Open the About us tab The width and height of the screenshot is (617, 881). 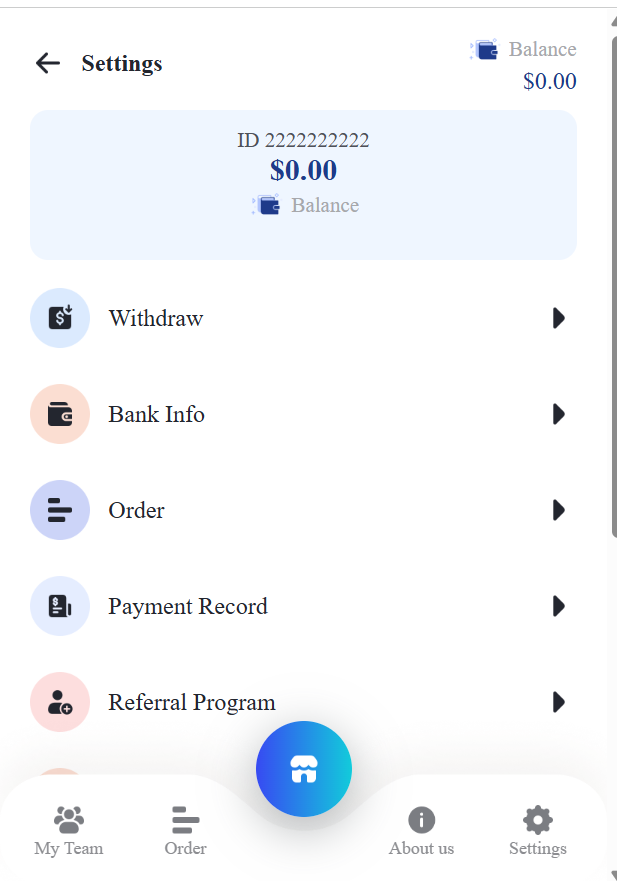[x=421, y=832]
